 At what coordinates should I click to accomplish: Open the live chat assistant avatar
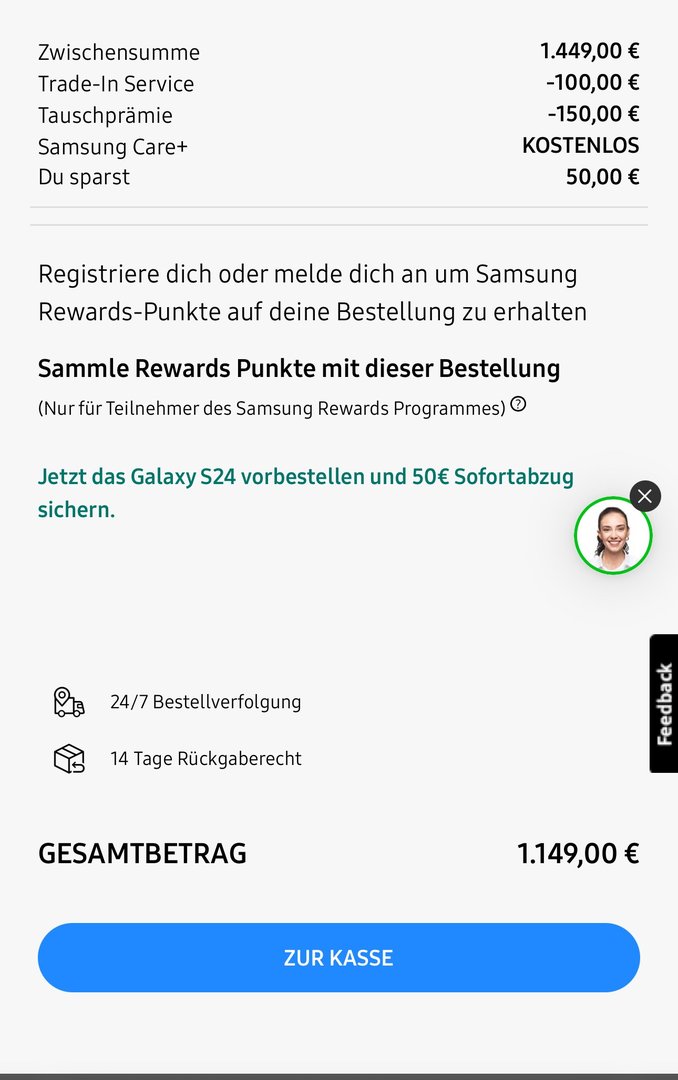pos(612,536)
